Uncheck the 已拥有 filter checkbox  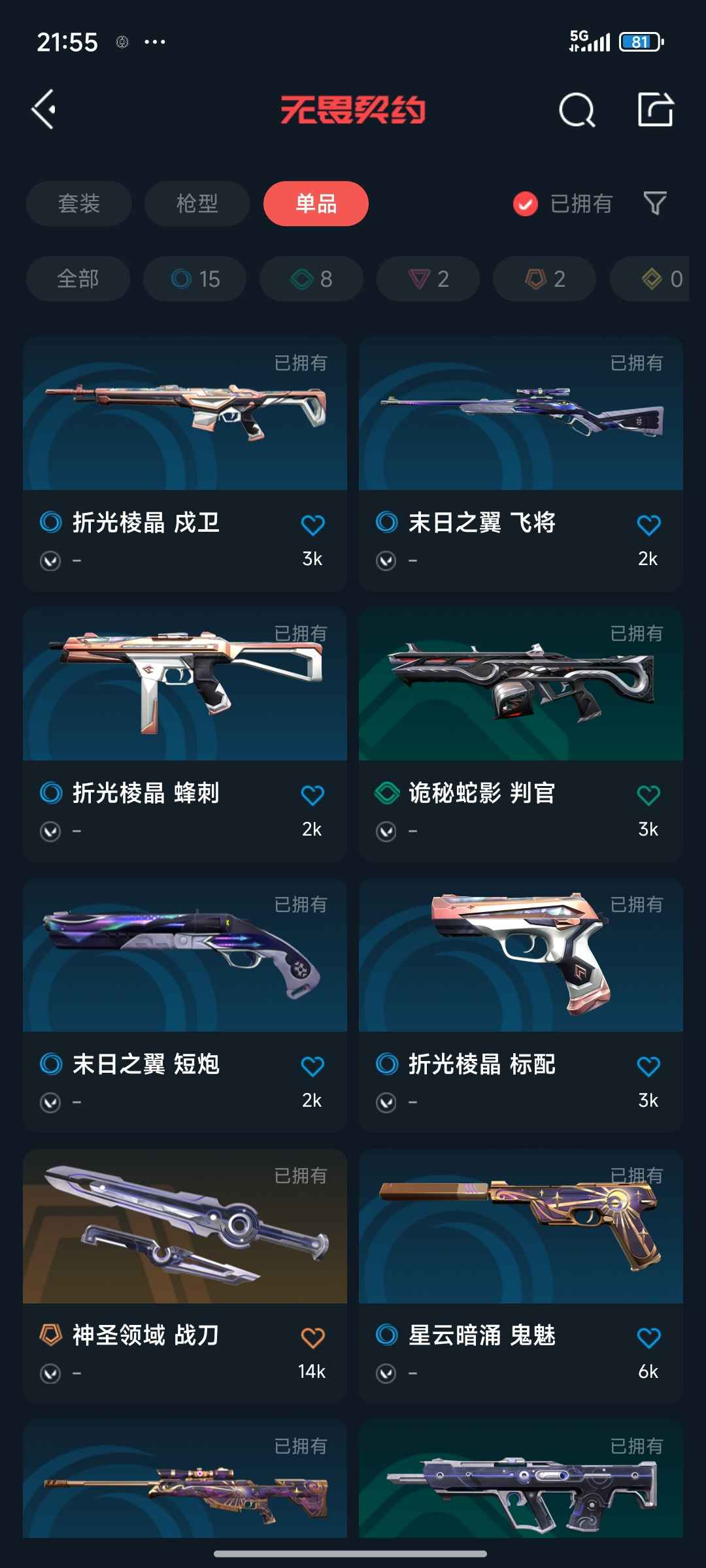[525, 204]
